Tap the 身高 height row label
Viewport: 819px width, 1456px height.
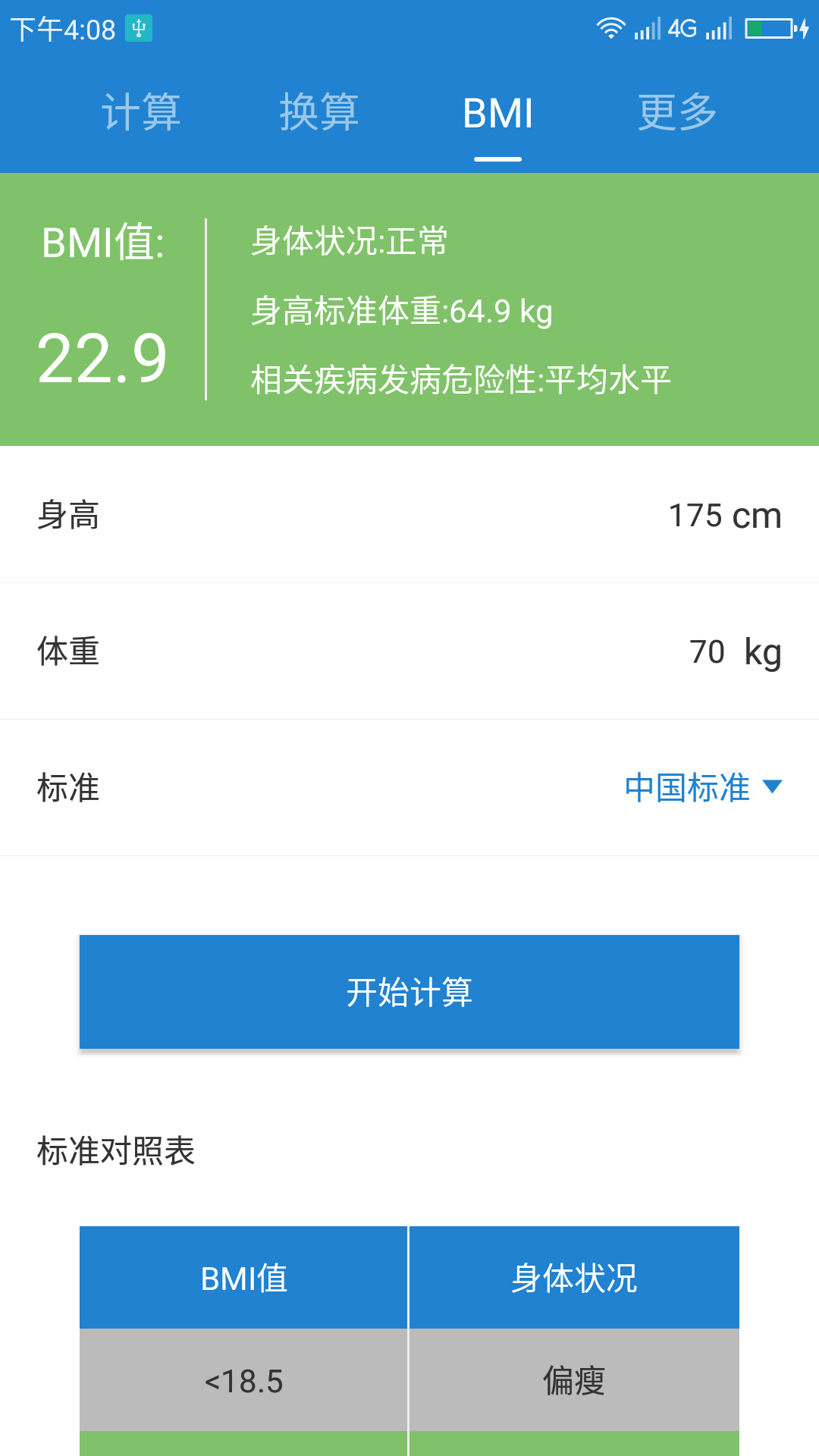click(70, 515)
